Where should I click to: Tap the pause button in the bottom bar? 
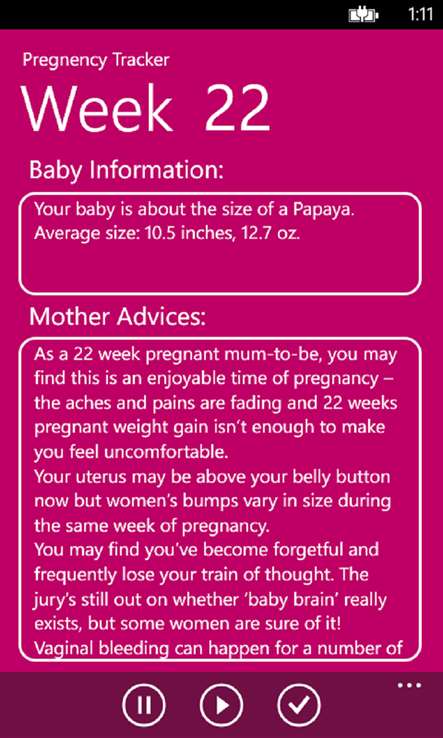point(144,705)
